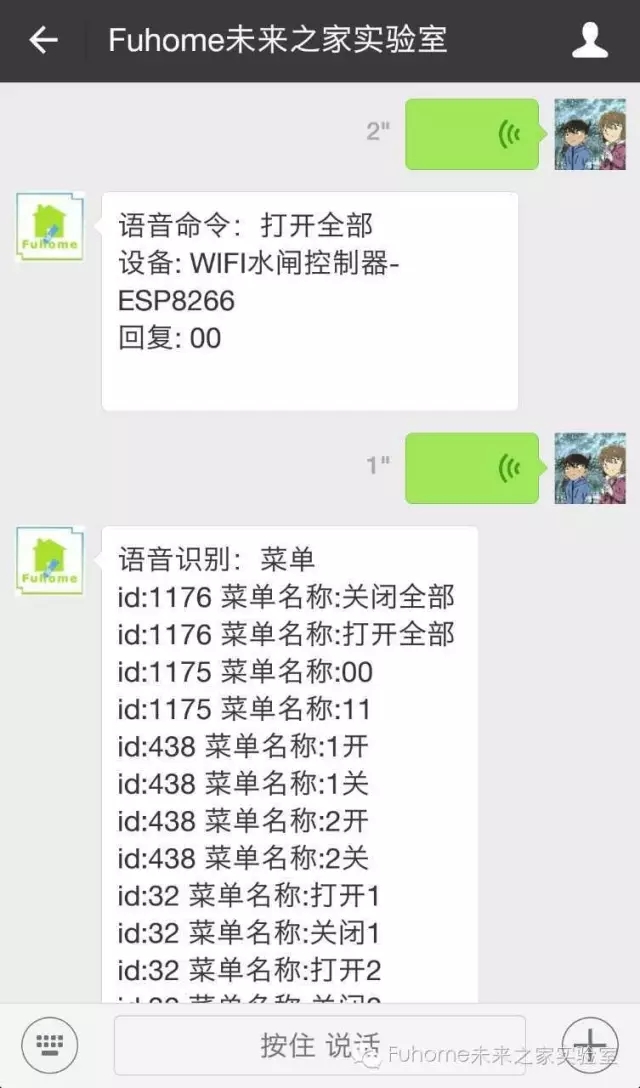Go back from Fuhome chat
Screen dimensions: 640x1088
tap(43, 41)
